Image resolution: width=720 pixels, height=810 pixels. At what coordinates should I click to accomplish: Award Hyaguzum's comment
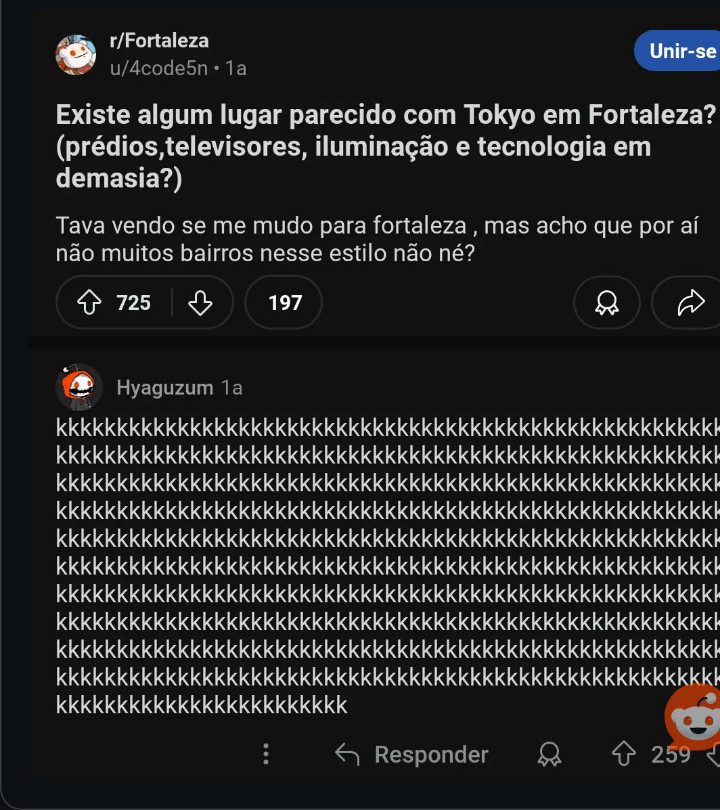pos(549,754)
